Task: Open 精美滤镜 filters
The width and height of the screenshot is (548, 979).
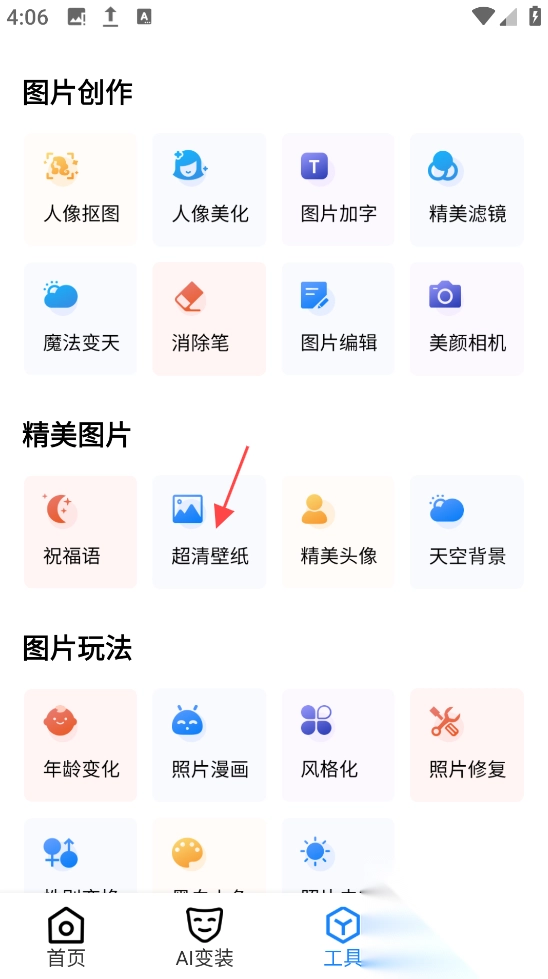Action: pos(466,189)
